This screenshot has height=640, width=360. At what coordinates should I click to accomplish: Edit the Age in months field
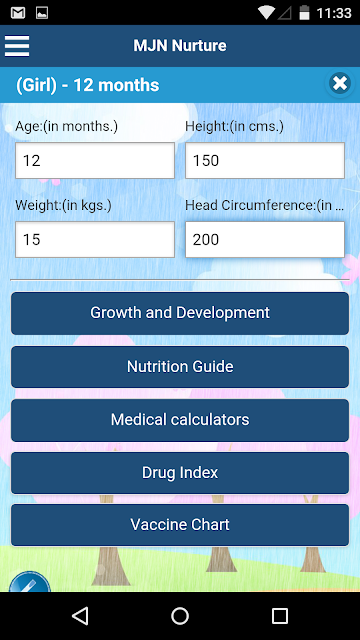[x=95, y=160]
